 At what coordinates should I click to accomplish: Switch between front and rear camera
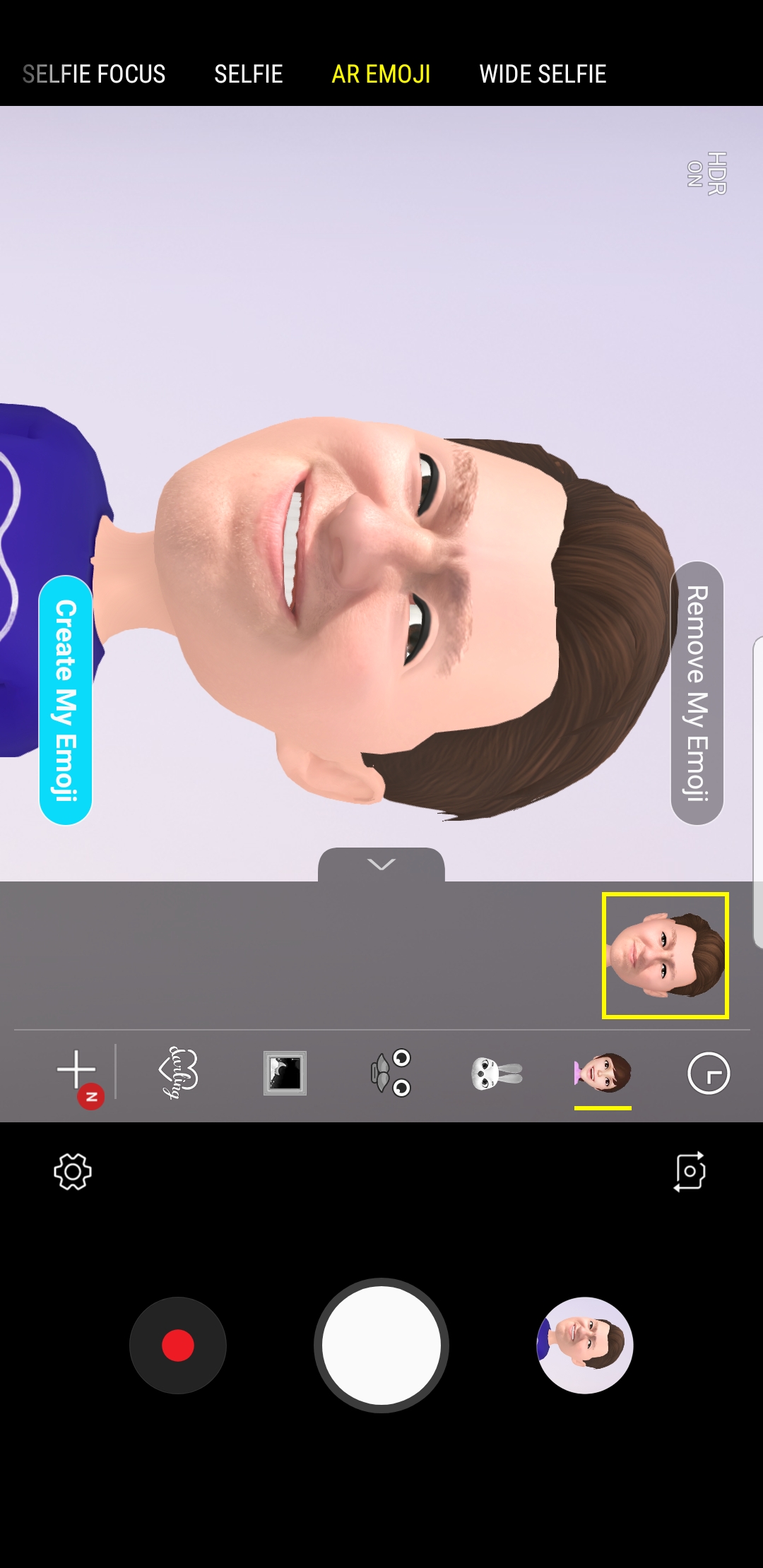point(690,1172)
